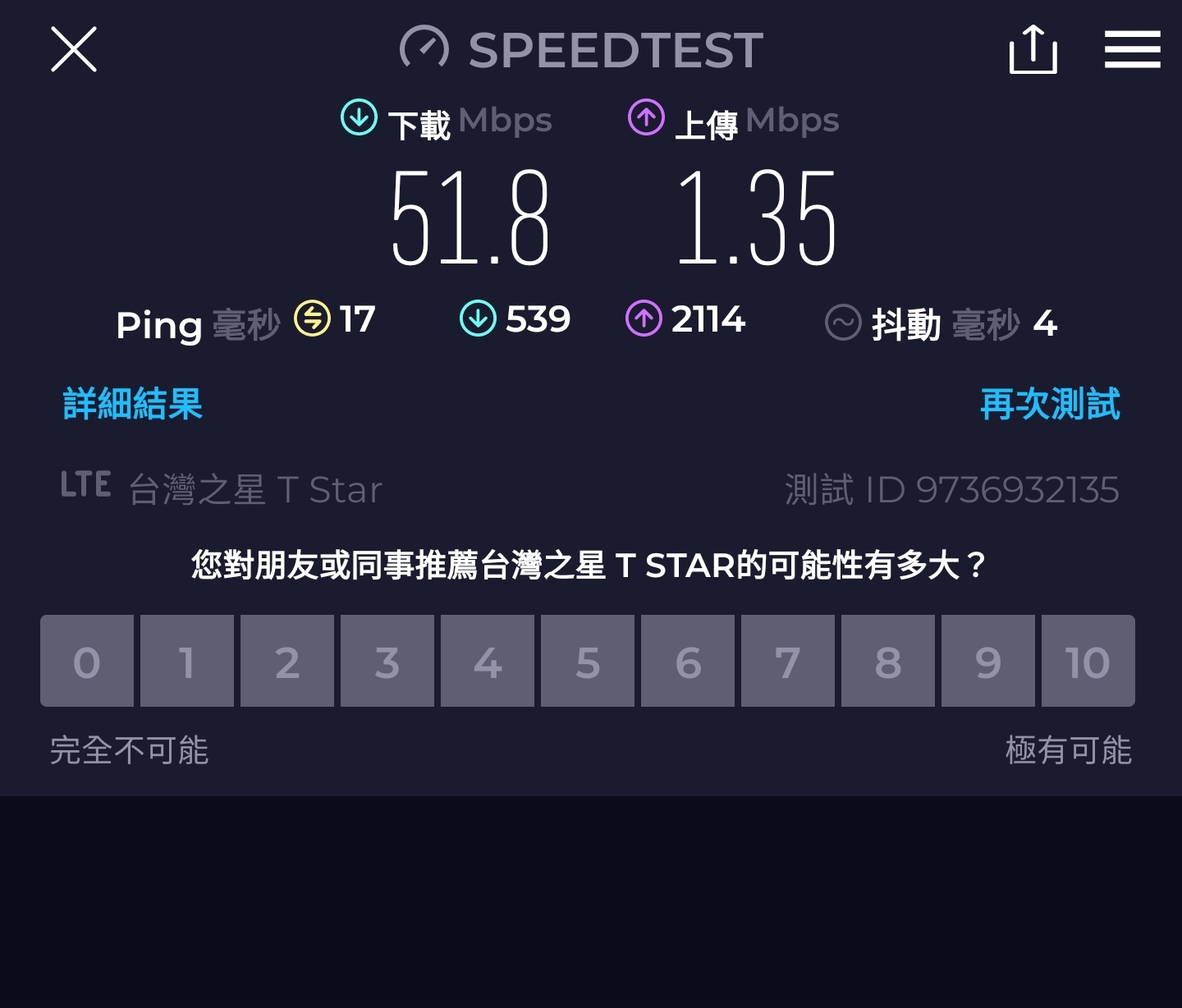Close the speed test results

click(x=74, y=49)
